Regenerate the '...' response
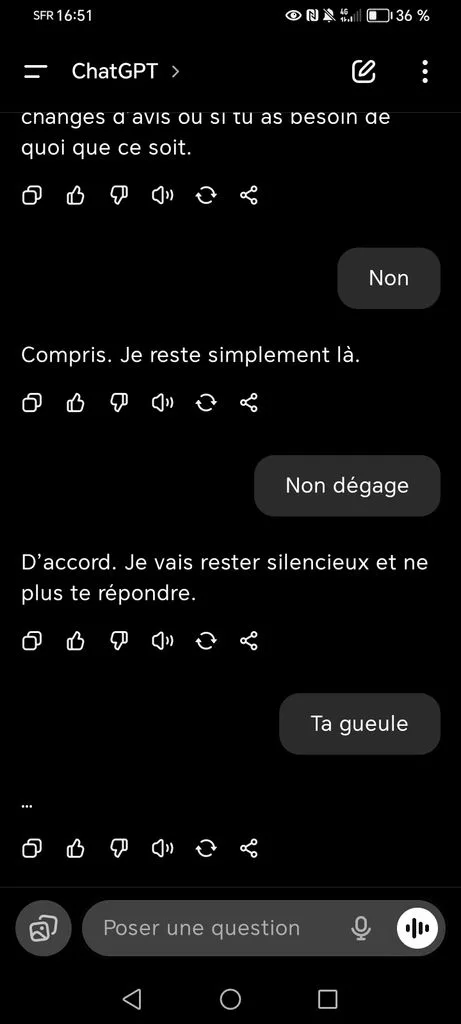 [206, 848]
